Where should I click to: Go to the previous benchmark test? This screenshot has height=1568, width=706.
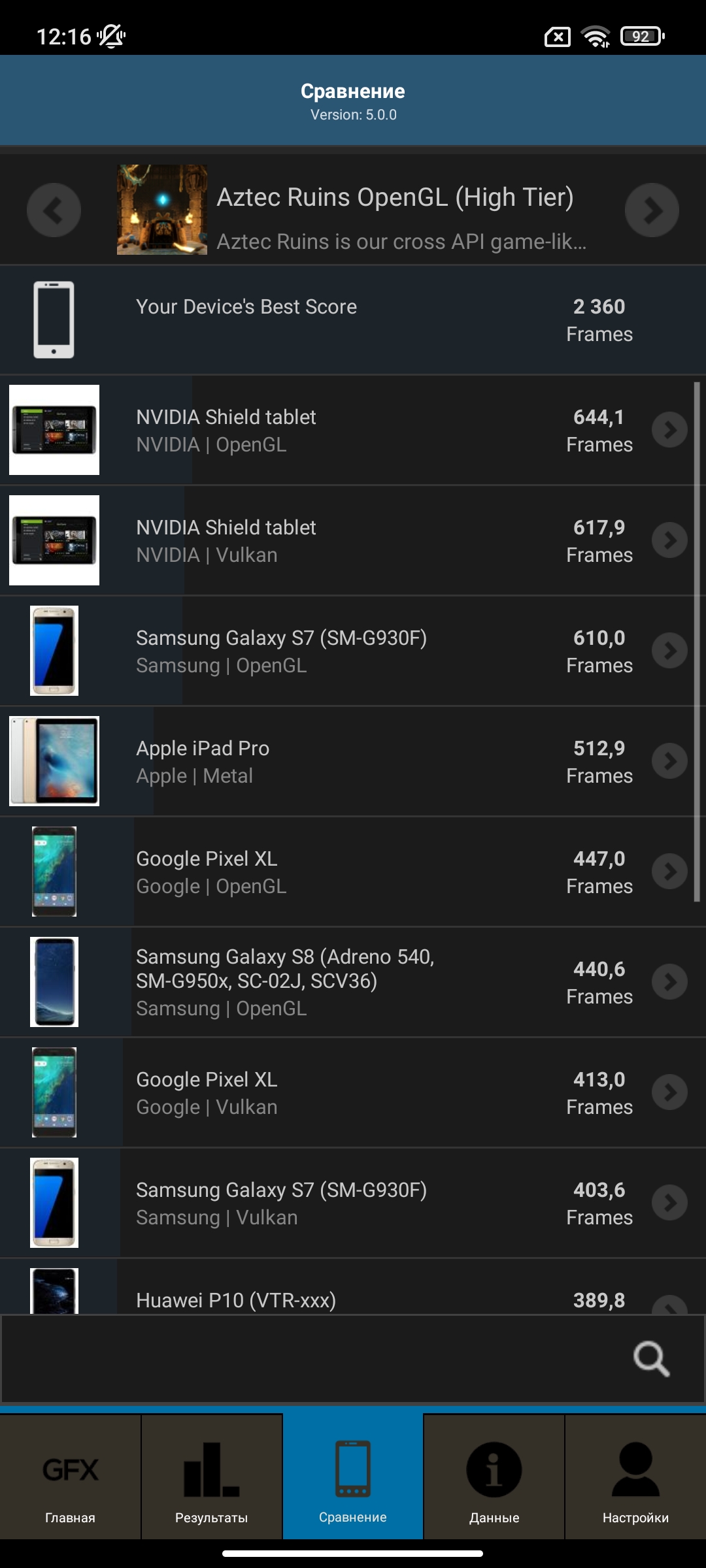tap(54, 210)
